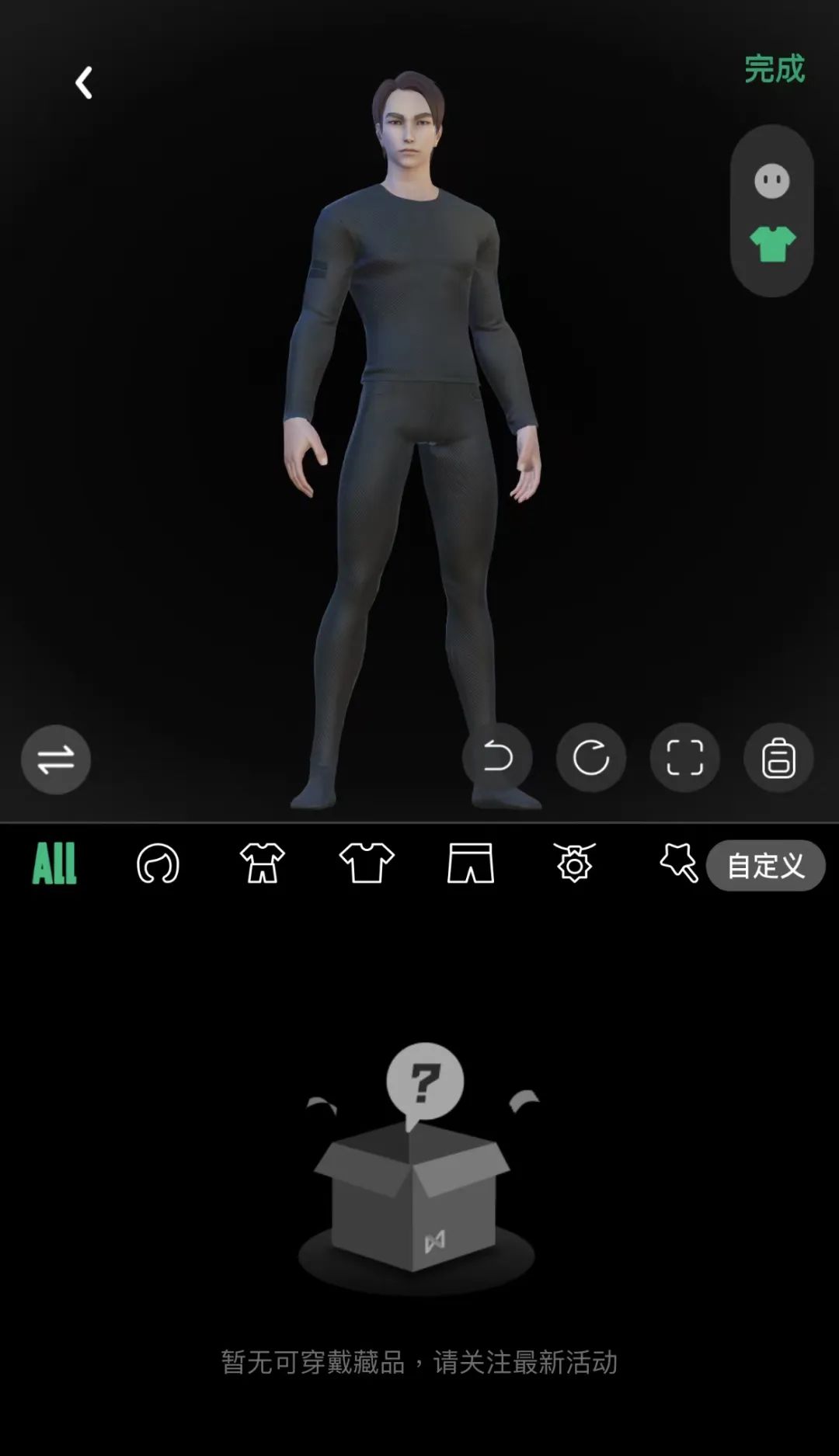Go back using the top-left arrow
The width and height of the screenshot is (839, 1456).
[84, 82]
